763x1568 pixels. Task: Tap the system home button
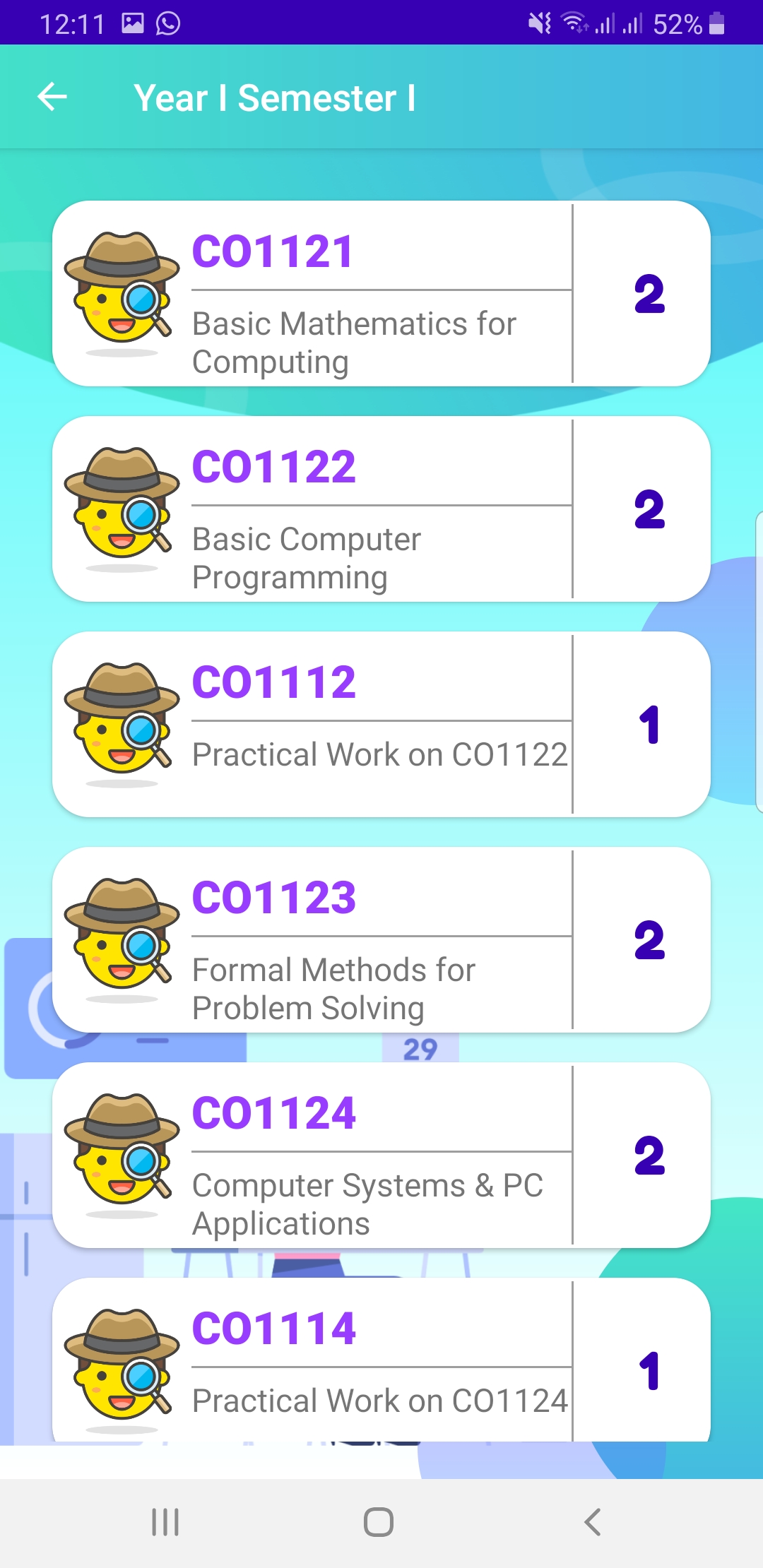379,1522
